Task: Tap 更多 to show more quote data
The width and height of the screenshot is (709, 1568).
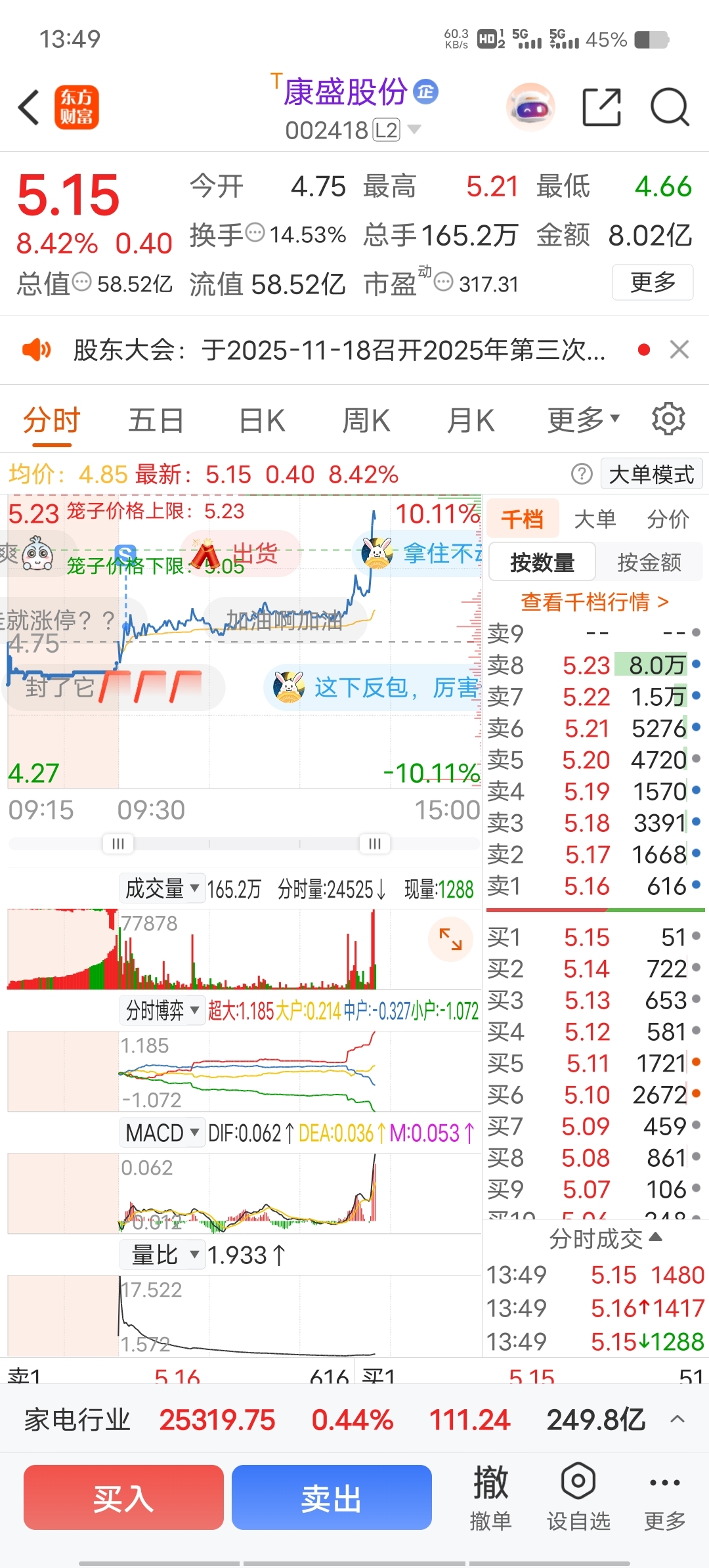Action: tap(653, 282)
